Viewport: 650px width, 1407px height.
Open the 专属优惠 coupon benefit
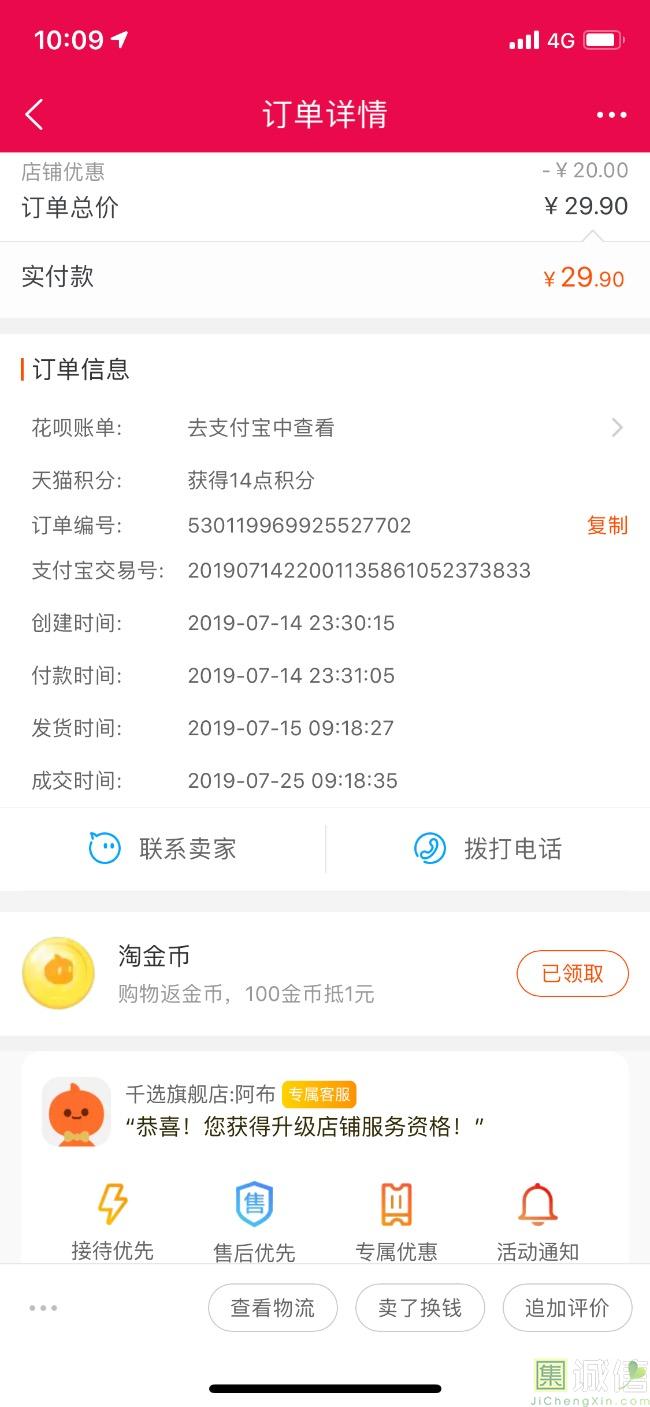[396, 1220]
